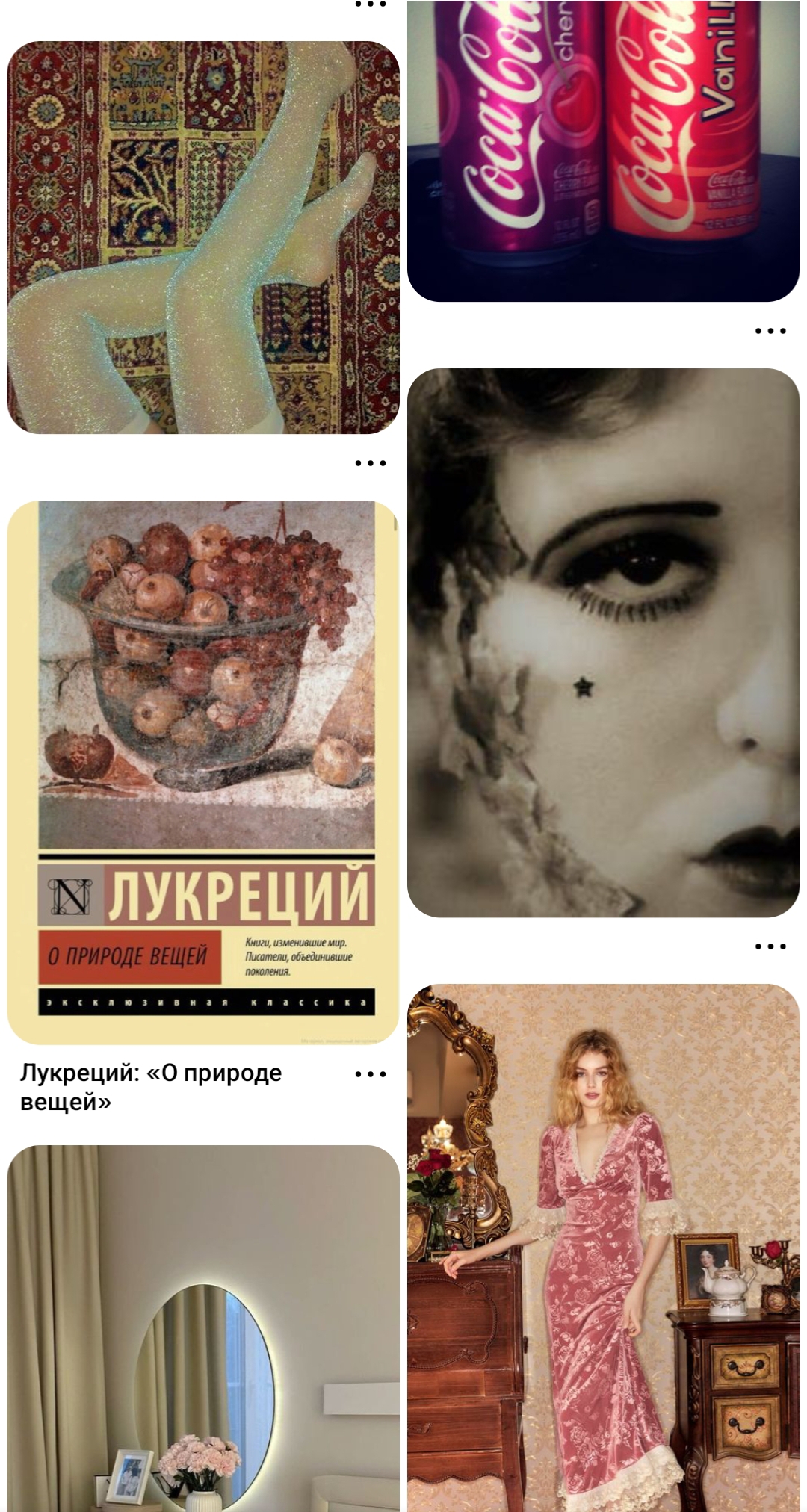Open the Лукреций book cover pin
The image size is (807, 1512).
(x=203, y=772)
